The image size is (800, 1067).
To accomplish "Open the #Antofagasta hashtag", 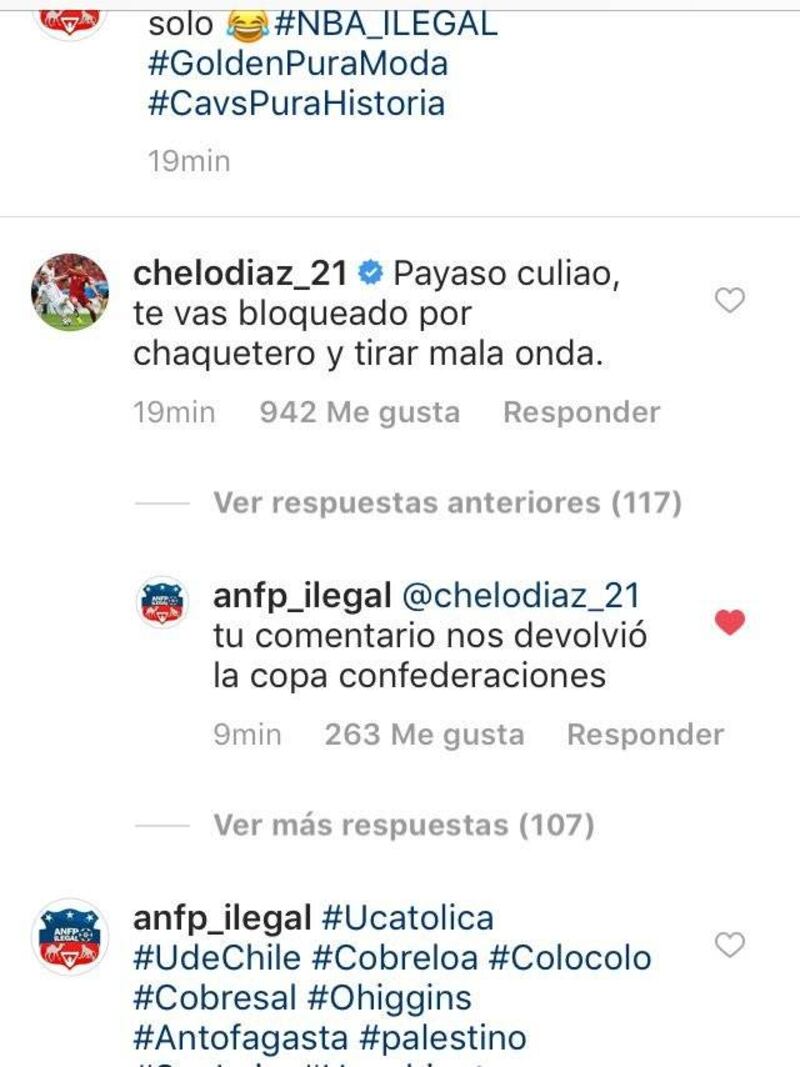I will tap(241, 1037).
